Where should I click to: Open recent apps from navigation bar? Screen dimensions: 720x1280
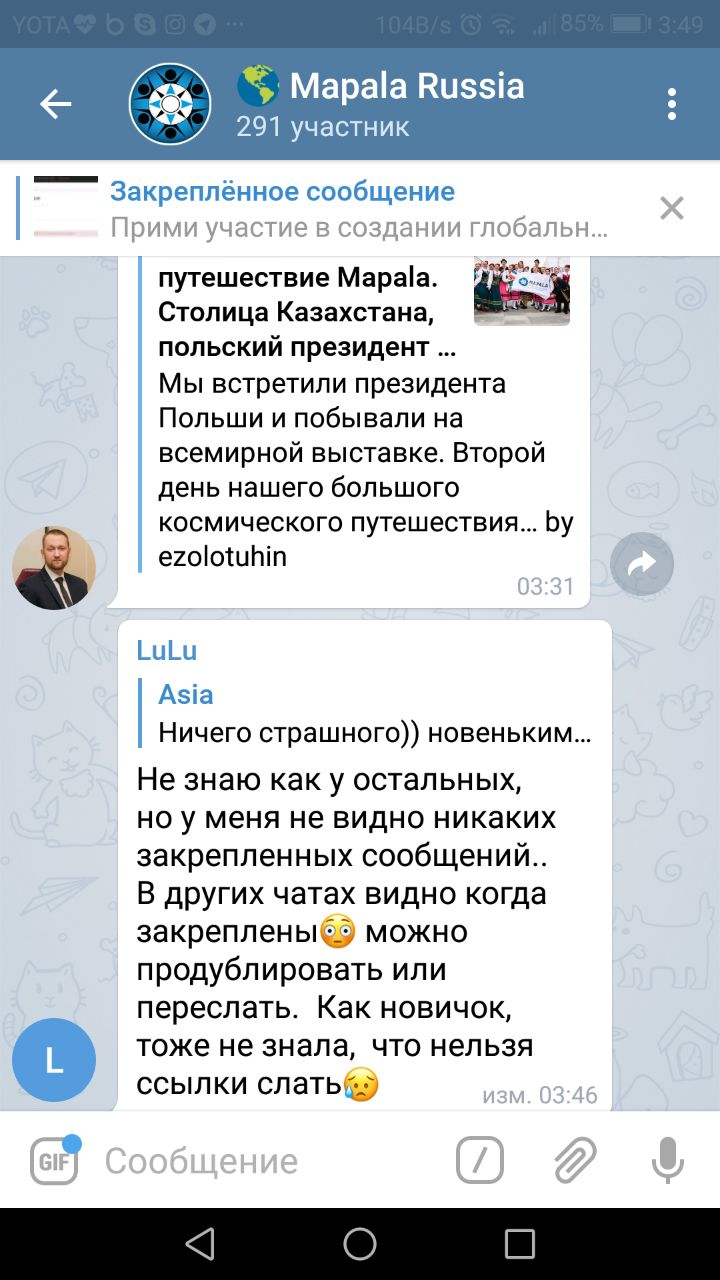pos(519,1244)
